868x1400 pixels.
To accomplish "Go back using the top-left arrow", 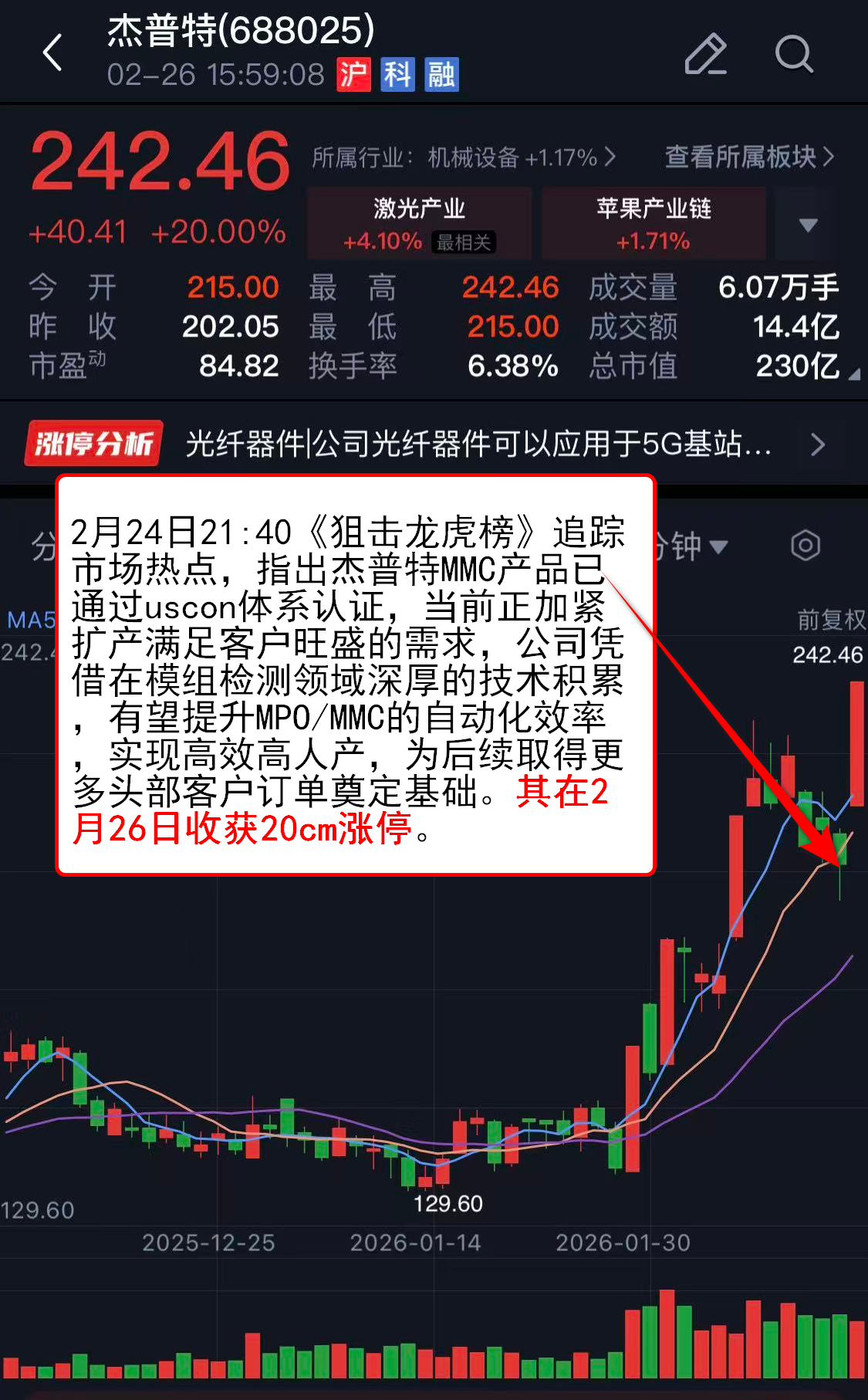I will [x=52, y=53].
